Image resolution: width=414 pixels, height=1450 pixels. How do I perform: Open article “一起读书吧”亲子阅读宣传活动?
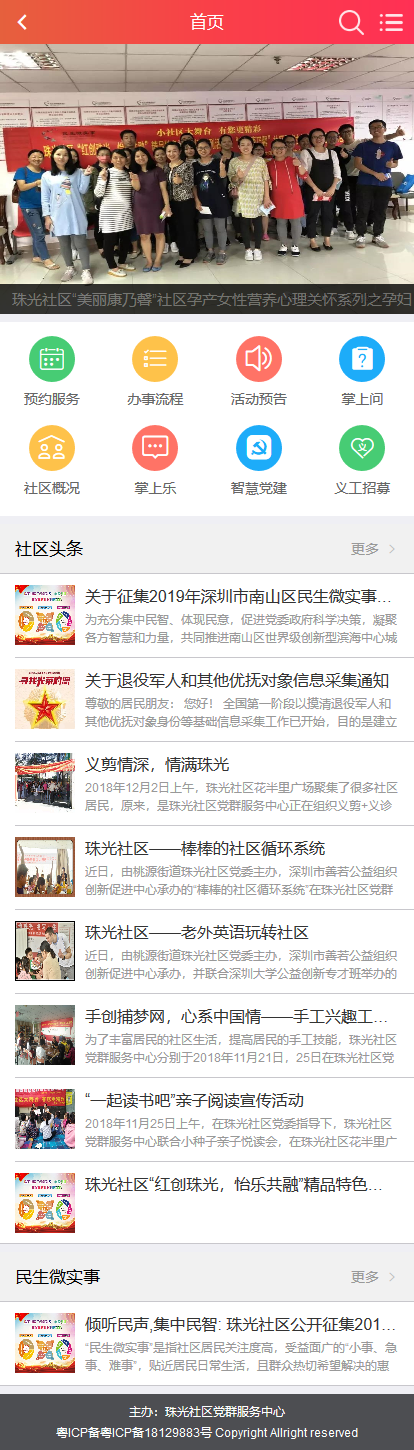coord(207,1120)
